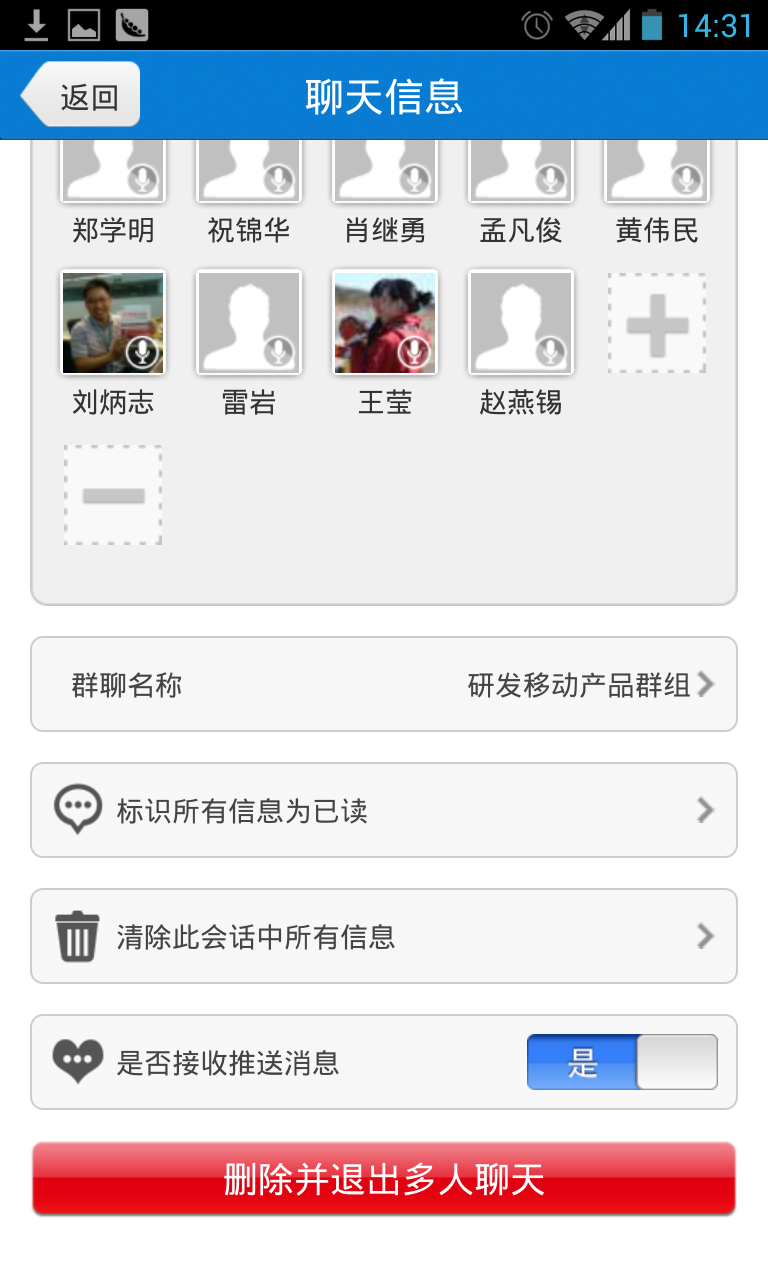The width and height of the screenshot is (768, 1280).
Task: Add a new member with the plus tile
Action: (657, 323)
